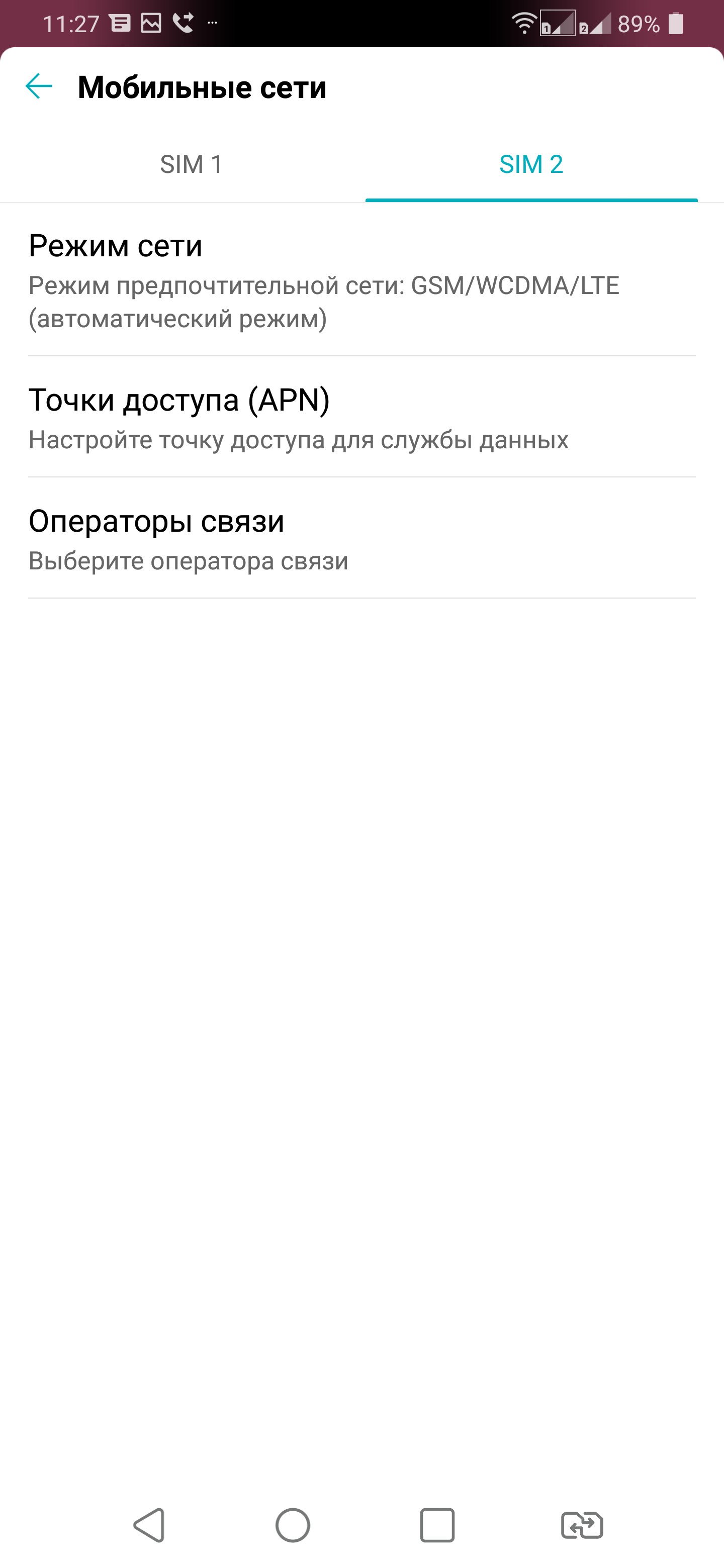
Task: Select the SIM 2 tab
Action: pos(531,164)
